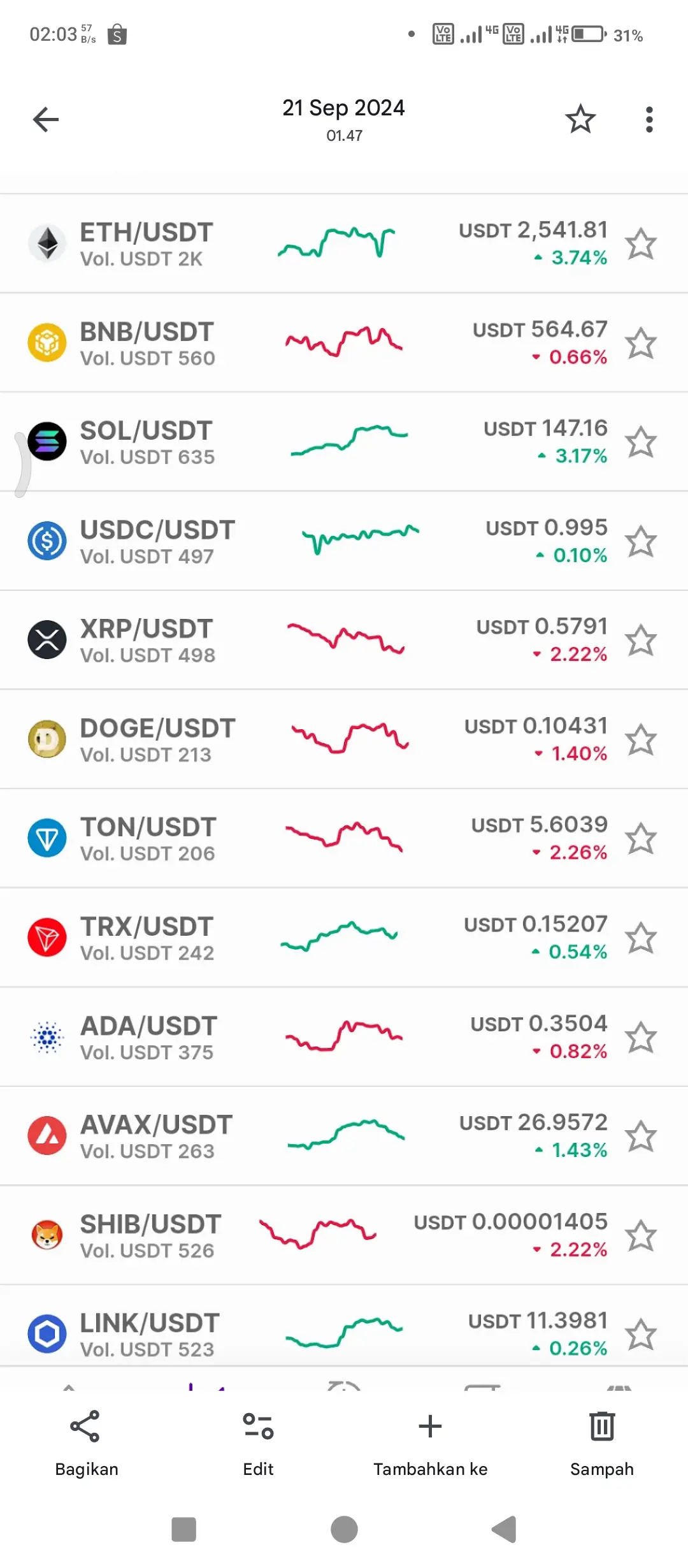688x1568 pixels.
Task: Open the three-dot overflow menu
Action: pos(649,119)
